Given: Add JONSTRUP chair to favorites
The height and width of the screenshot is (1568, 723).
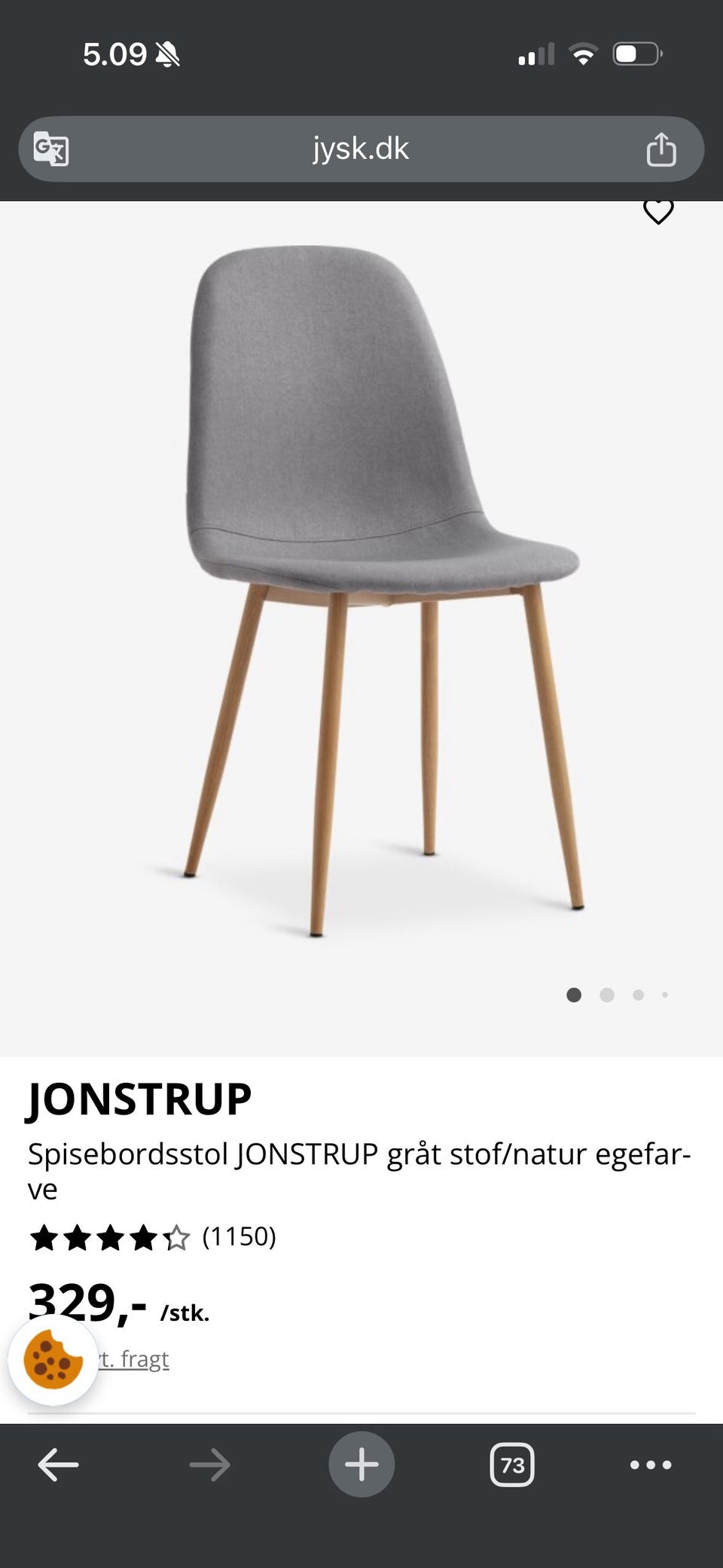Looking at the screenshot, I should (x=657, y=212).
